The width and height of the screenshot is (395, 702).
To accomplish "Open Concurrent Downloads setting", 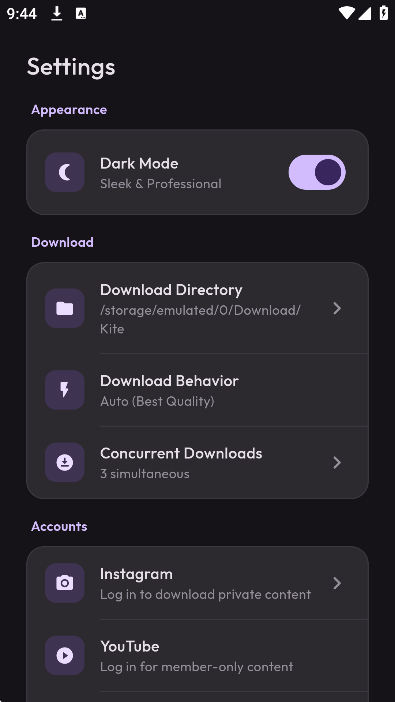I will [198, 462].
